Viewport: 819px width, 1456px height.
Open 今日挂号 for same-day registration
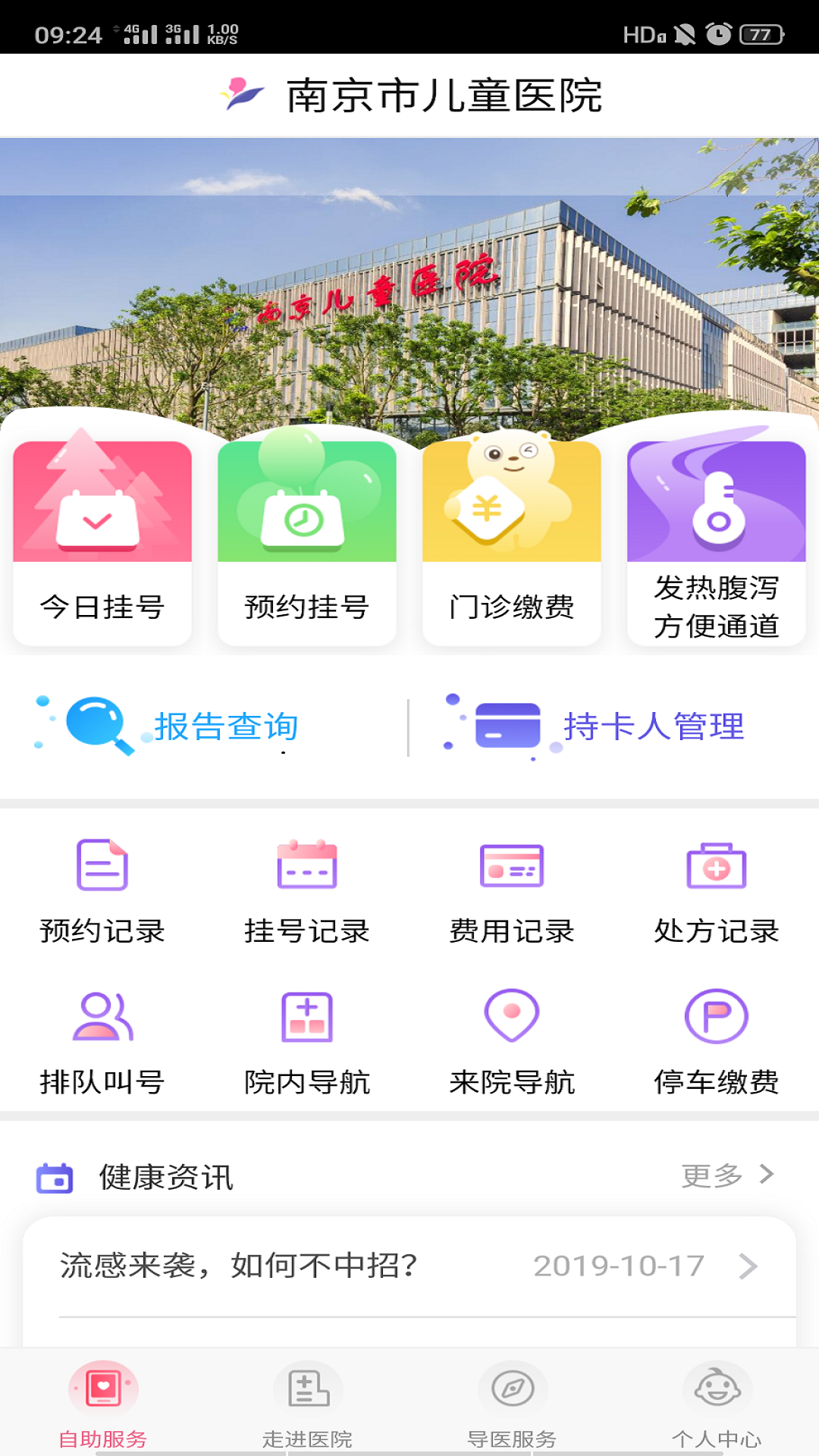click(102, 543)
